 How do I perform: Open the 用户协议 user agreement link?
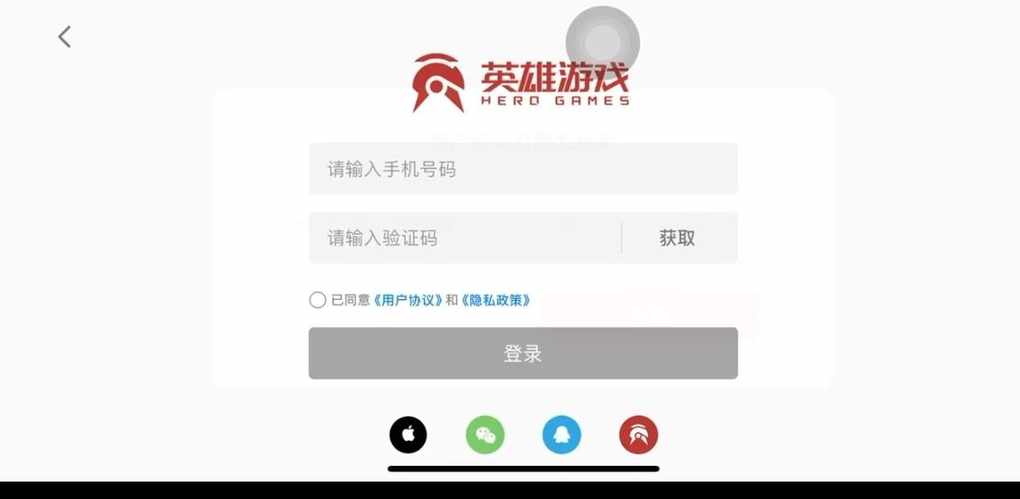pyautogui.click(x=408, y=300)
